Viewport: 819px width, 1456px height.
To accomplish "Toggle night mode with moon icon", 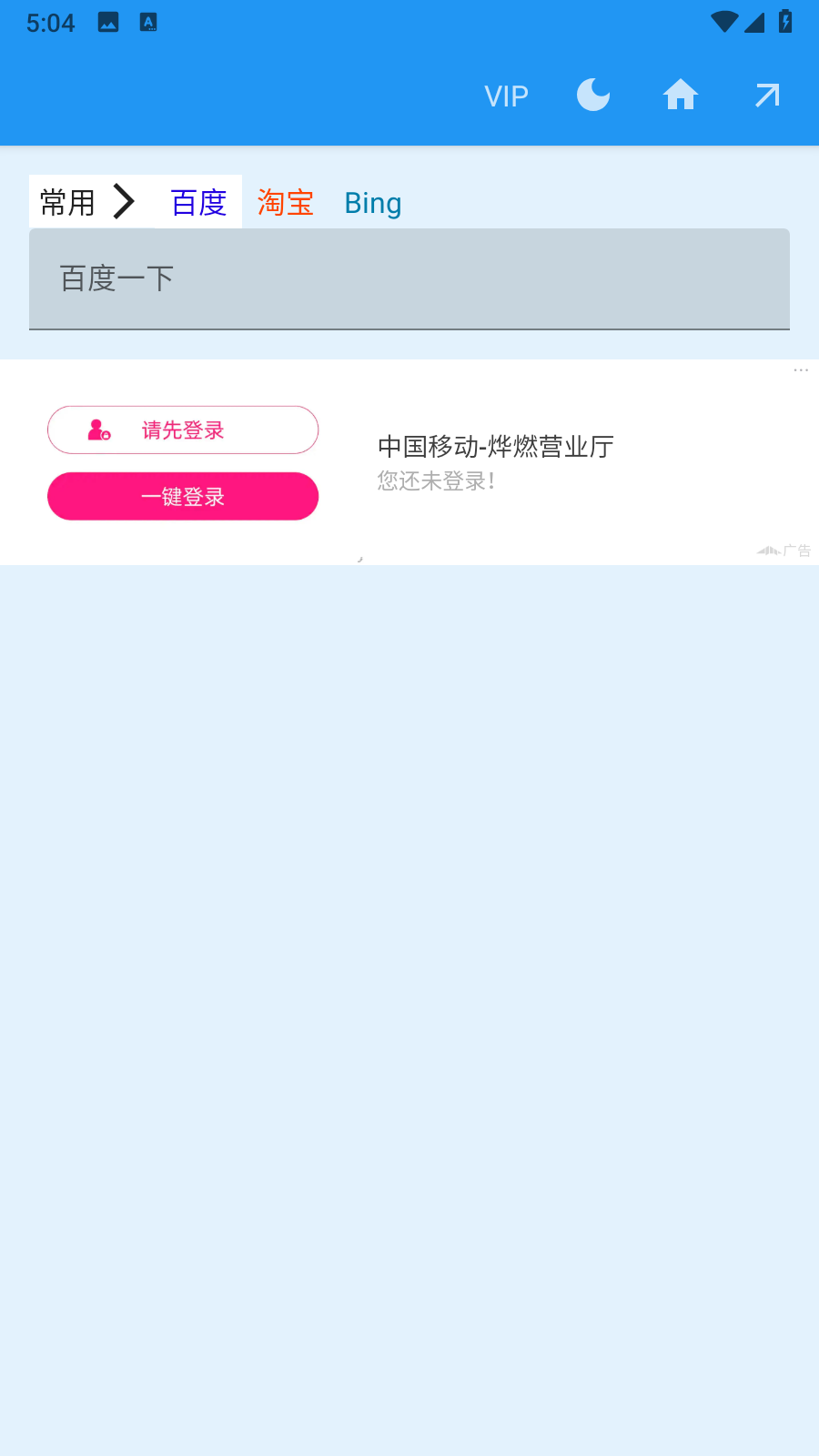I will coord(593,95).
